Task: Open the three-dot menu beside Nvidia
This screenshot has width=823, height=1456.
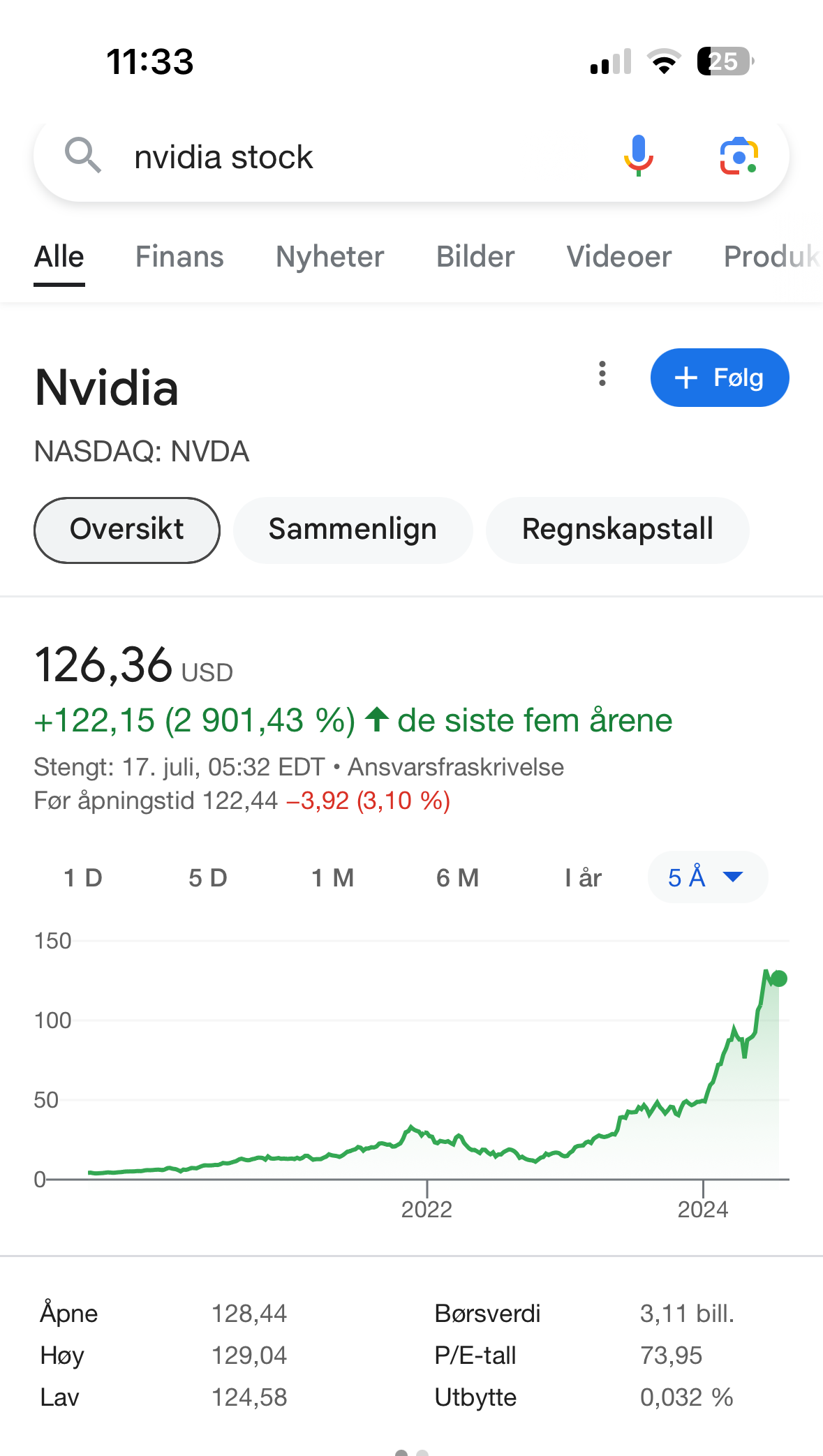Action: click(602, 374)
